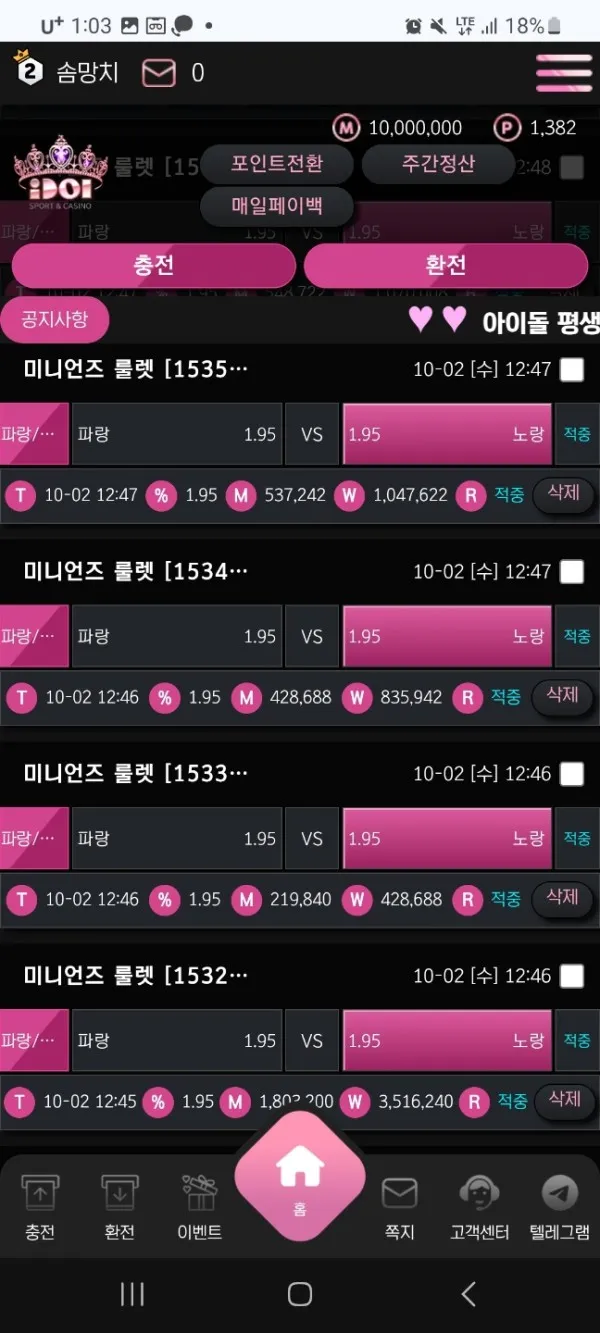Open 공지사항 notices

(x=55, y=320)
